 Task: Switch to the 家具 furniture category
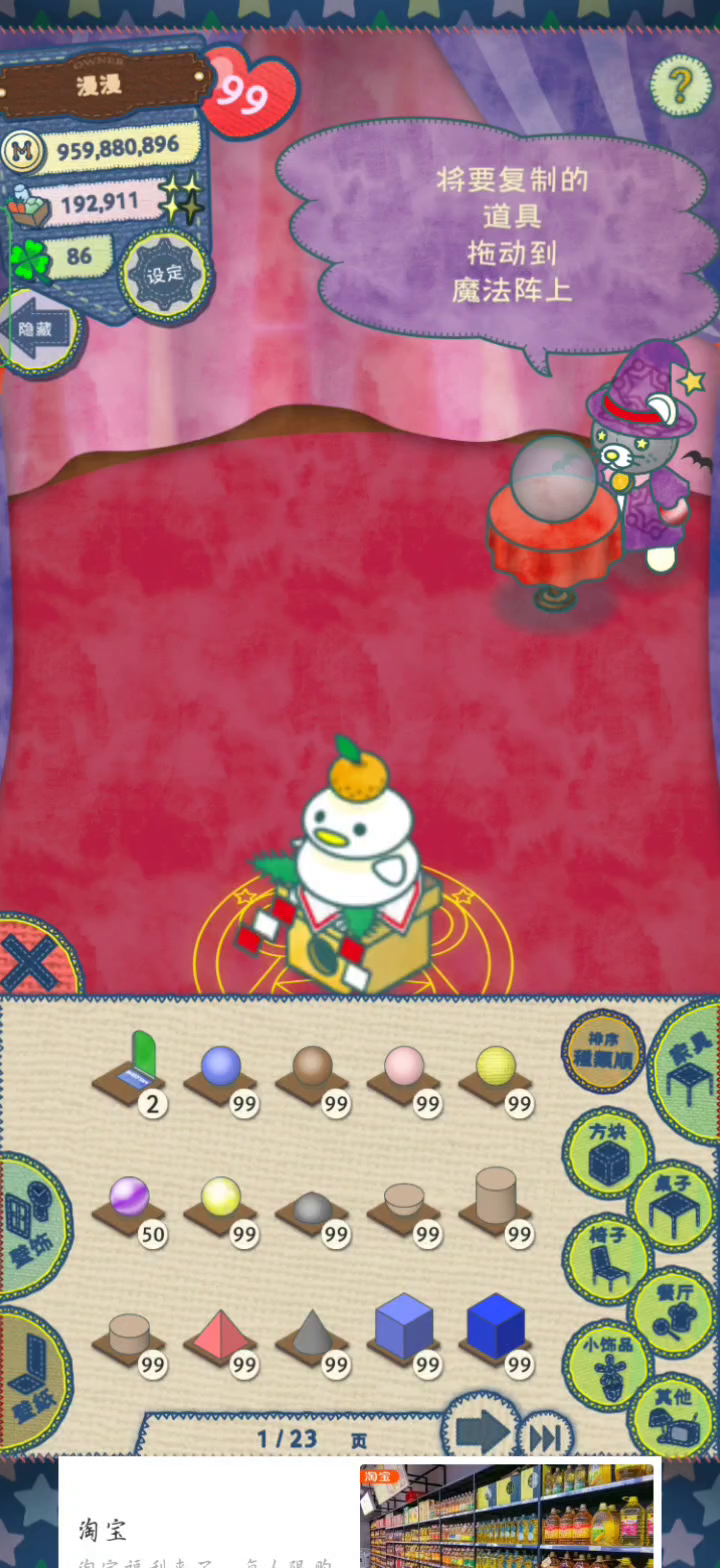point(690,1071)
